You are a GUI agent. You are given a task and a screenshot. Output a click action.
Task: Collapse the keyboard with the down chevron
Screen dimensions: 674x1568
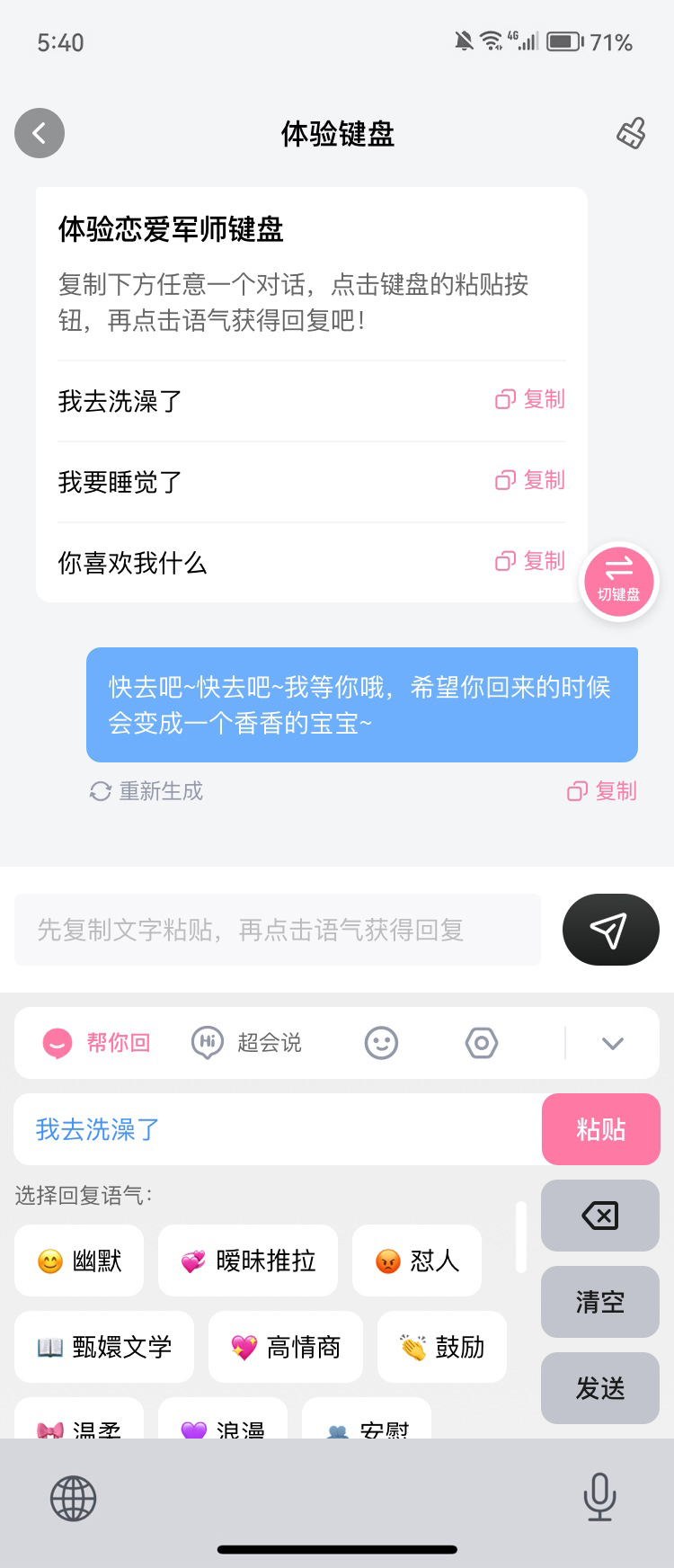pos(613,1043)
